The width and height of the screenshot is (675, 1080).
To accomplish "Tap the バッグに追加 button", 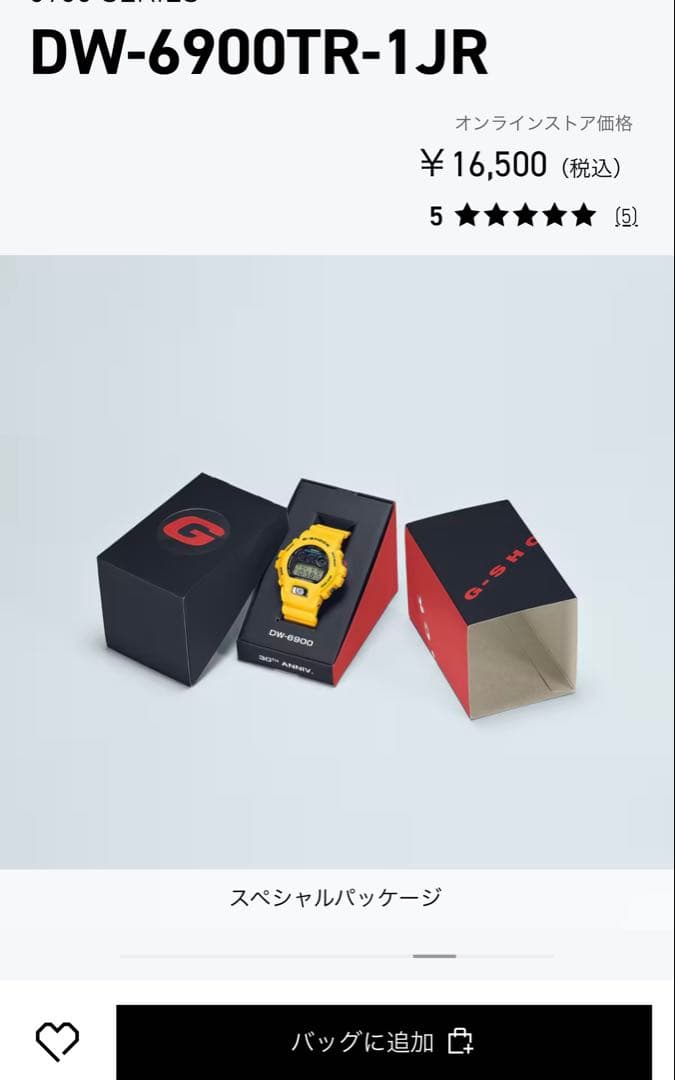I will click(384, 1042).
